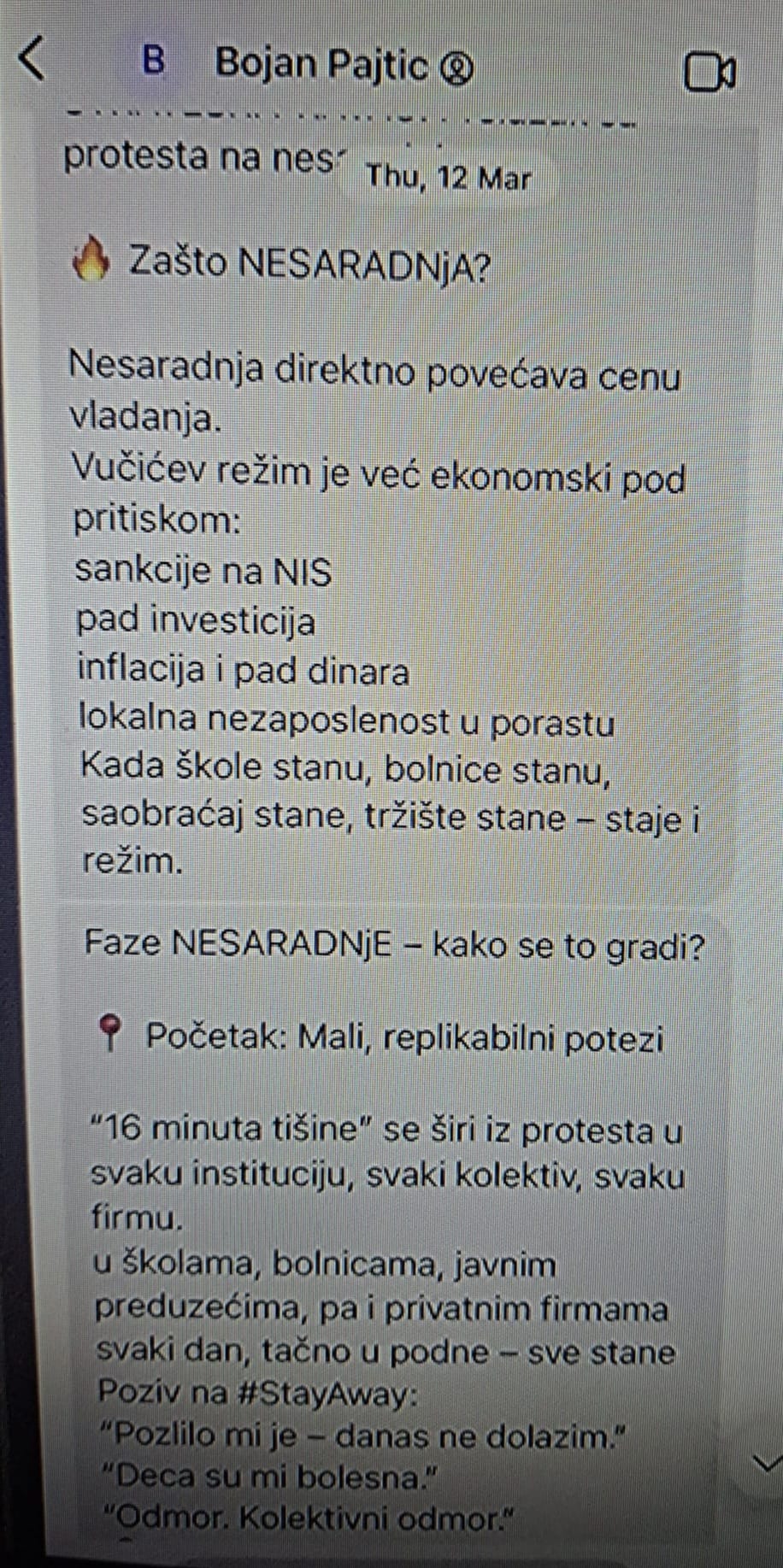Screen dimensions: 783x1568
Task: Go back from Bojan Pajtic chat
Action: click(x=32, y=59)
